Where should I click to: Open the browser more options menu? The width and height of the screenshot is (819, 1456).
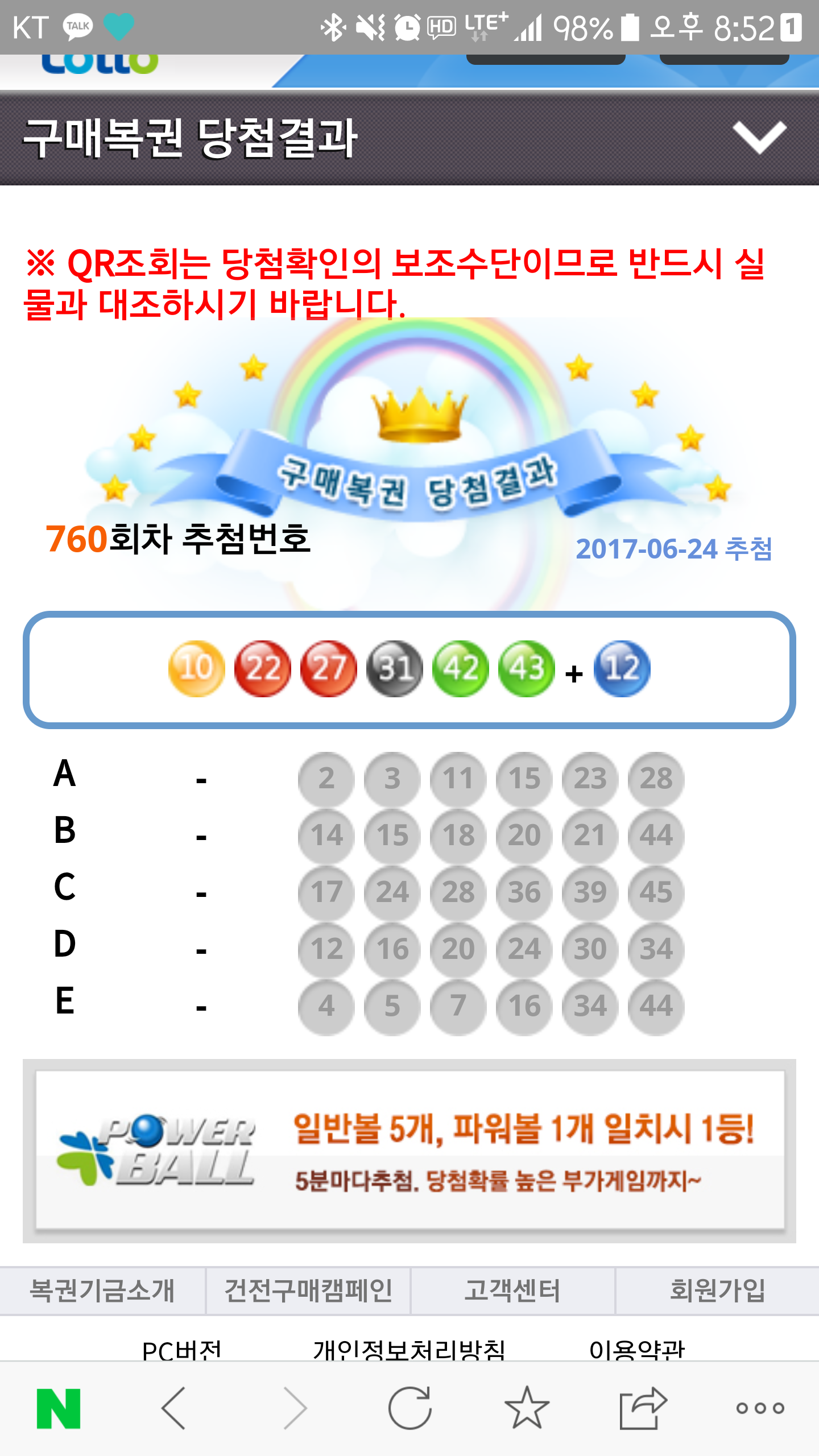pos(760,1408)
